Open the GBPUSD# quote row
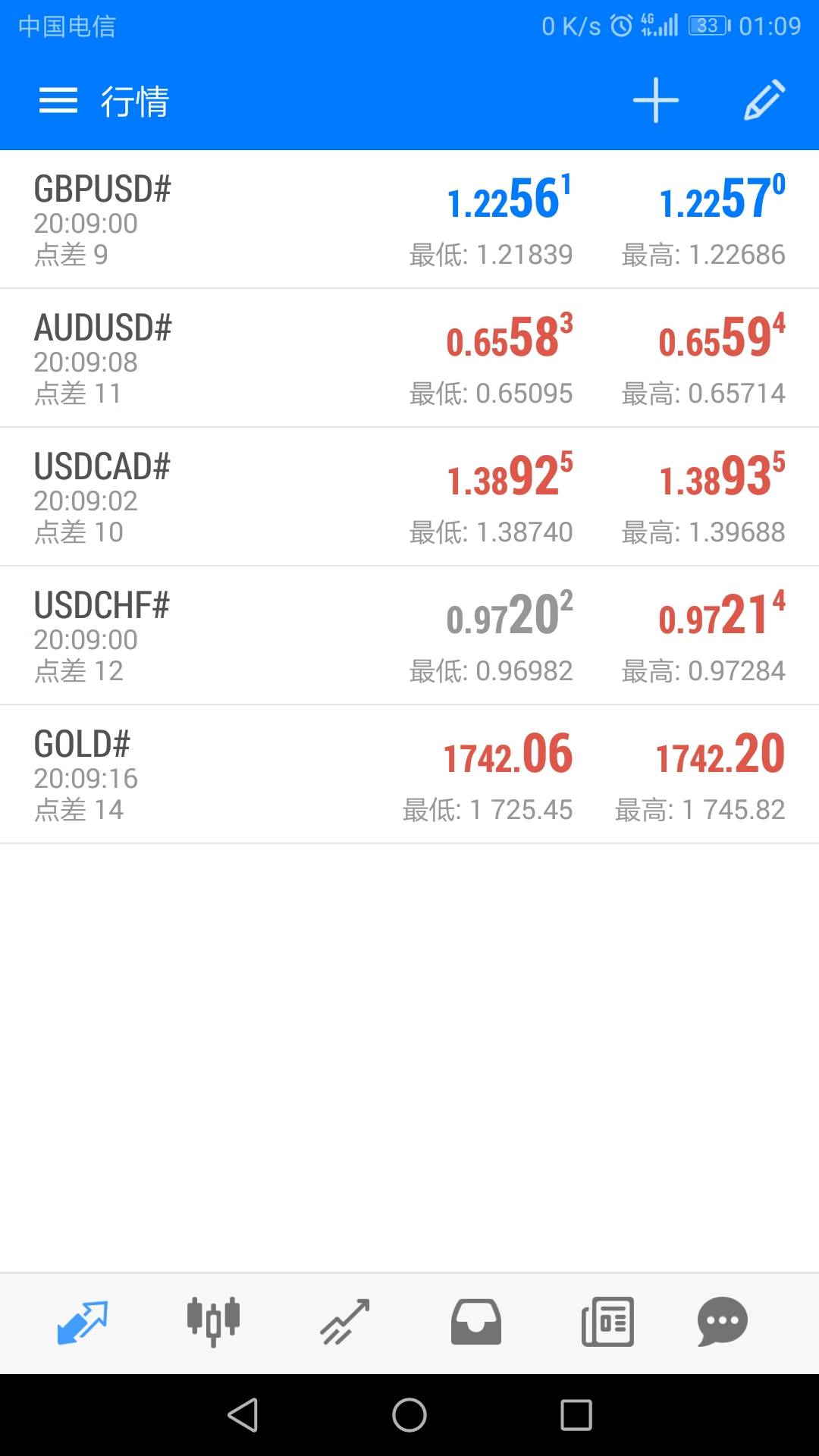 [x=409, y=220]
